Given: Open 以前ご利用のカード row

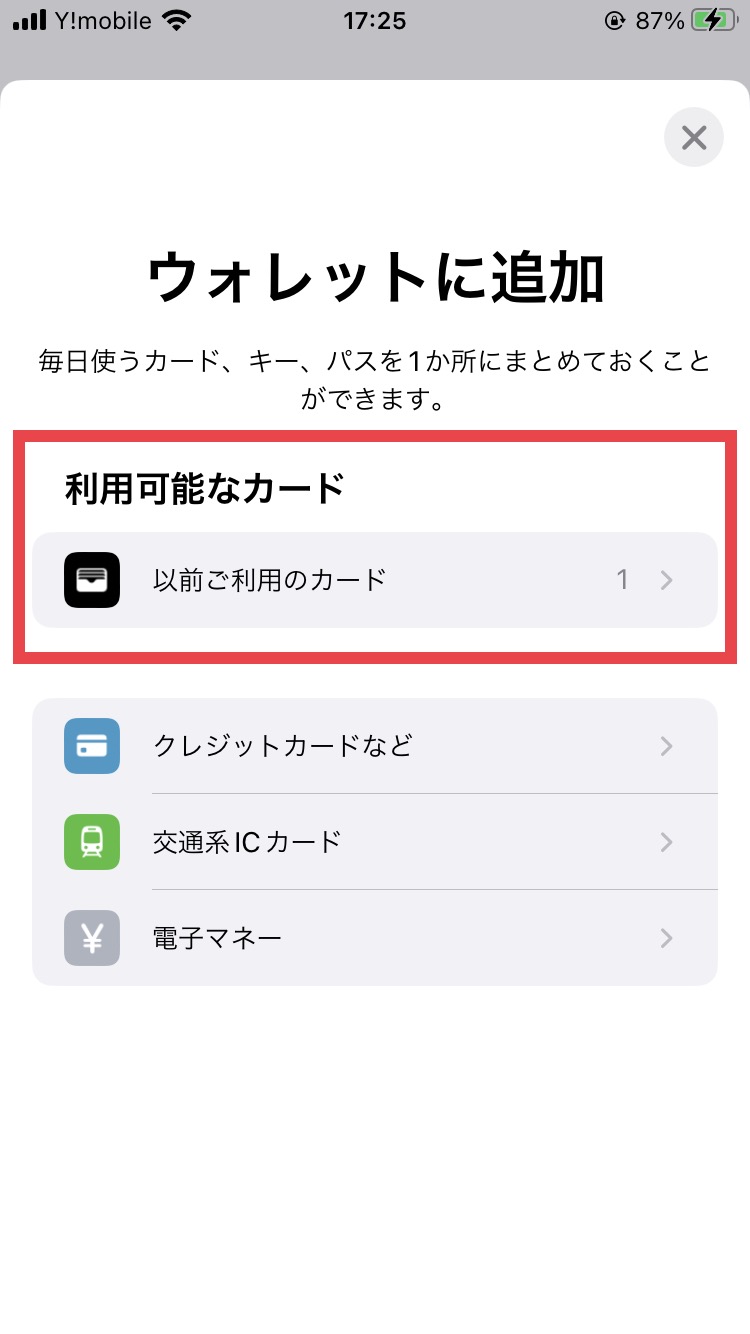Looking at the screenshot, I should (375, 580).
